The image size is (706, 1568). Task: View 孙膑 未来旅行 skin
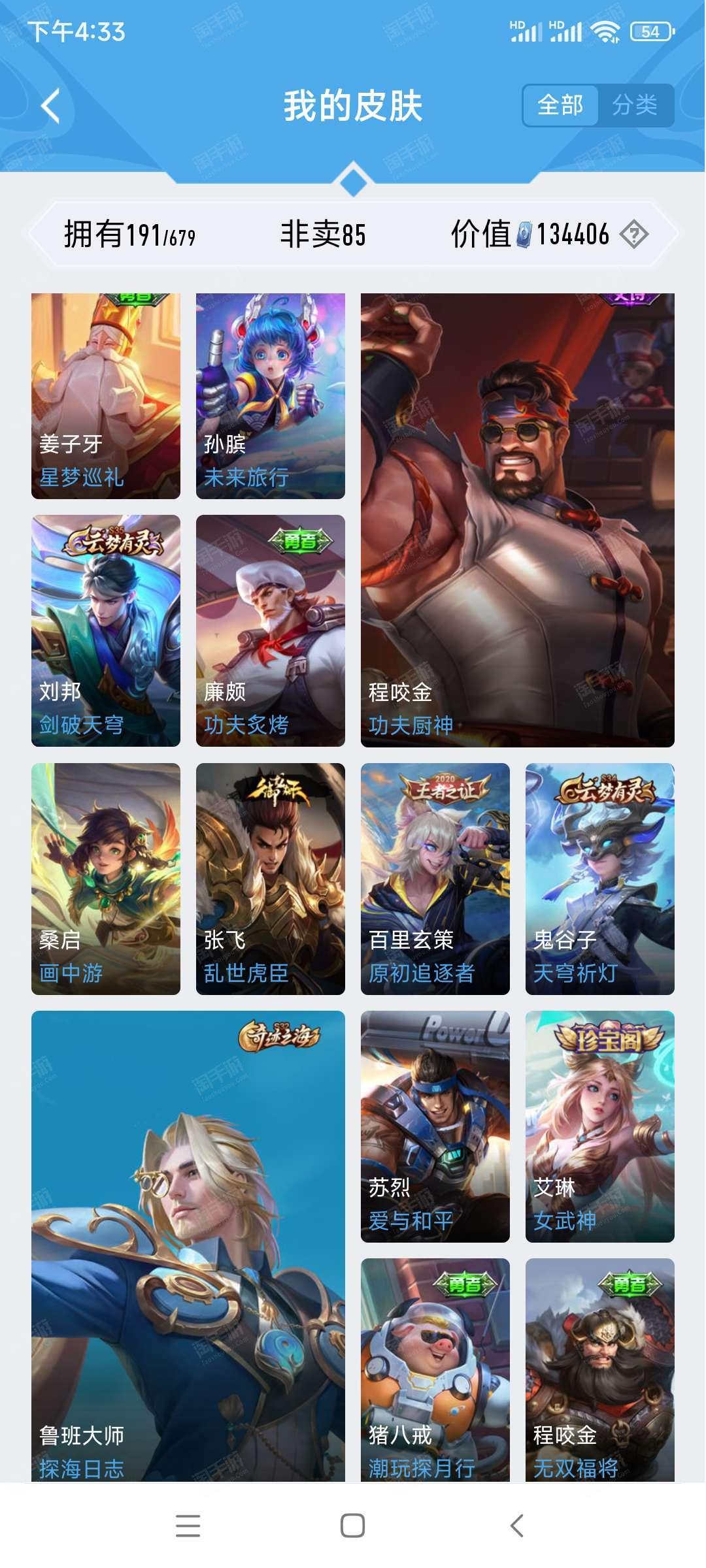271,396
